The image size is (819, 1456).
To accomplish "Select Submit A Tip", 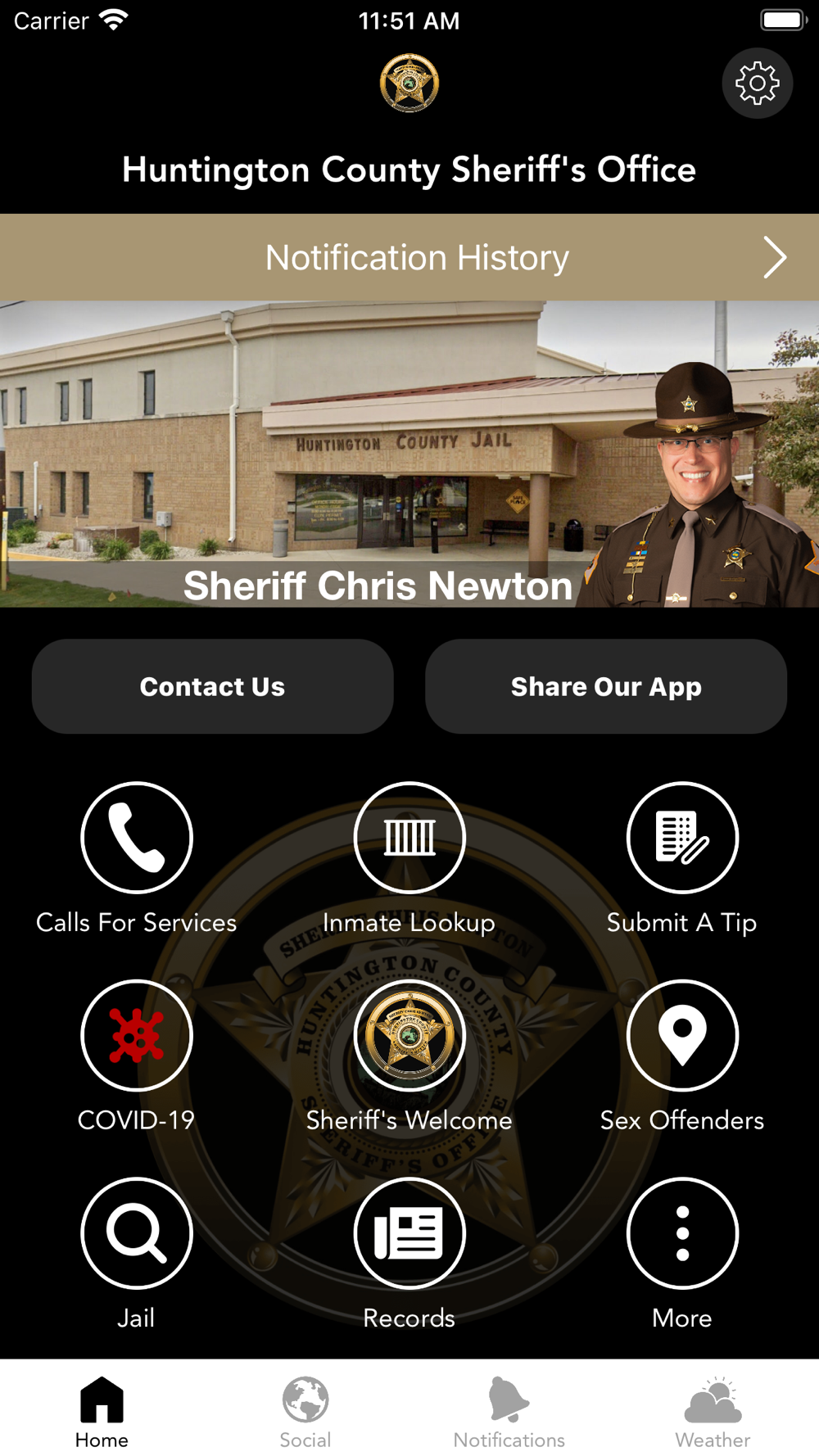I will tap(682, 838).
